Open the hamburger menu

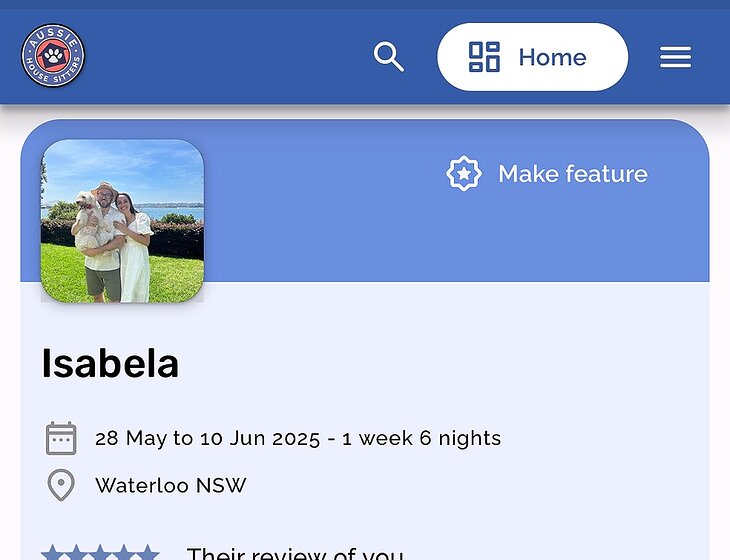tap(675, 58)
